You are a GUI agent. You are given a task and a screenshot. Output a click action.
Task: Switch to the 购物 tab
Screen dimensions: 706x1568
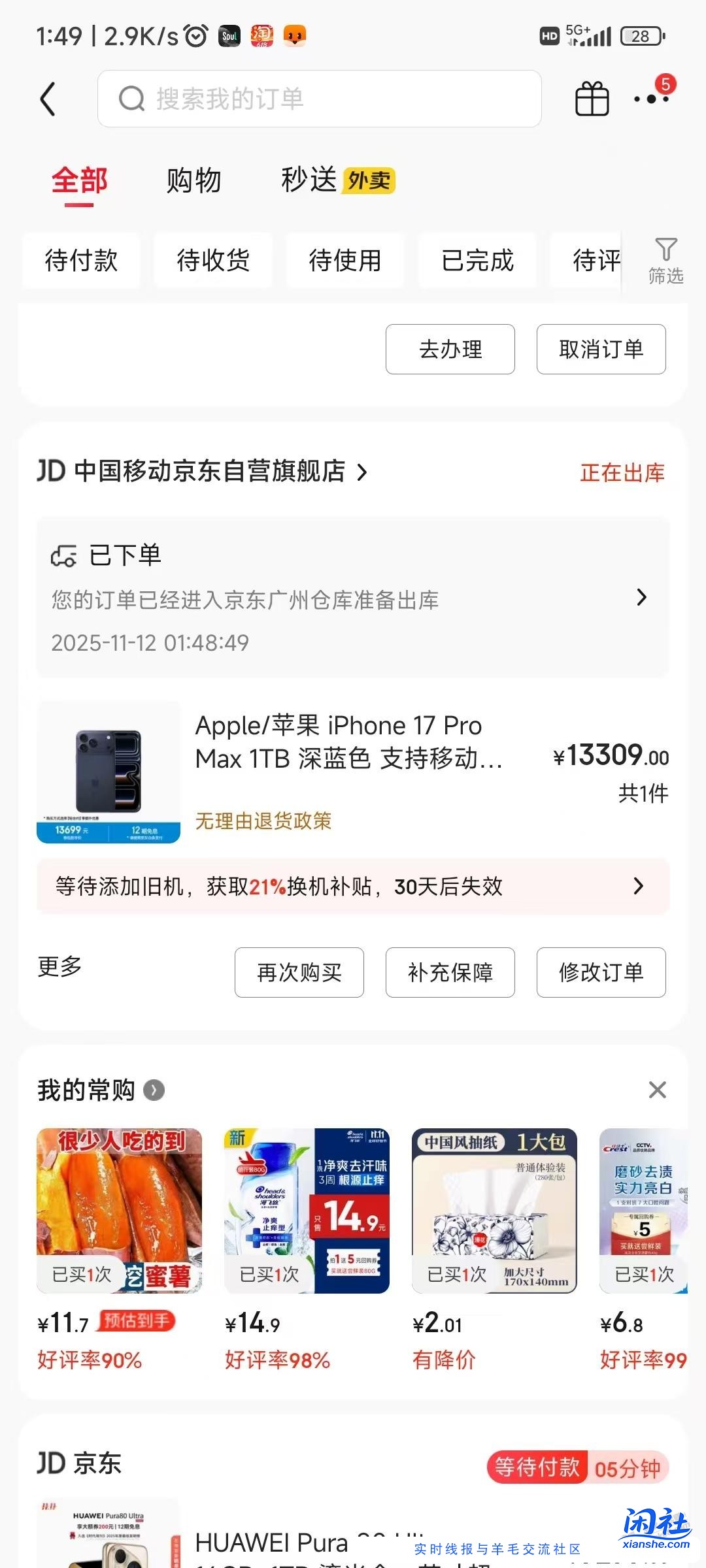(194, 181)
